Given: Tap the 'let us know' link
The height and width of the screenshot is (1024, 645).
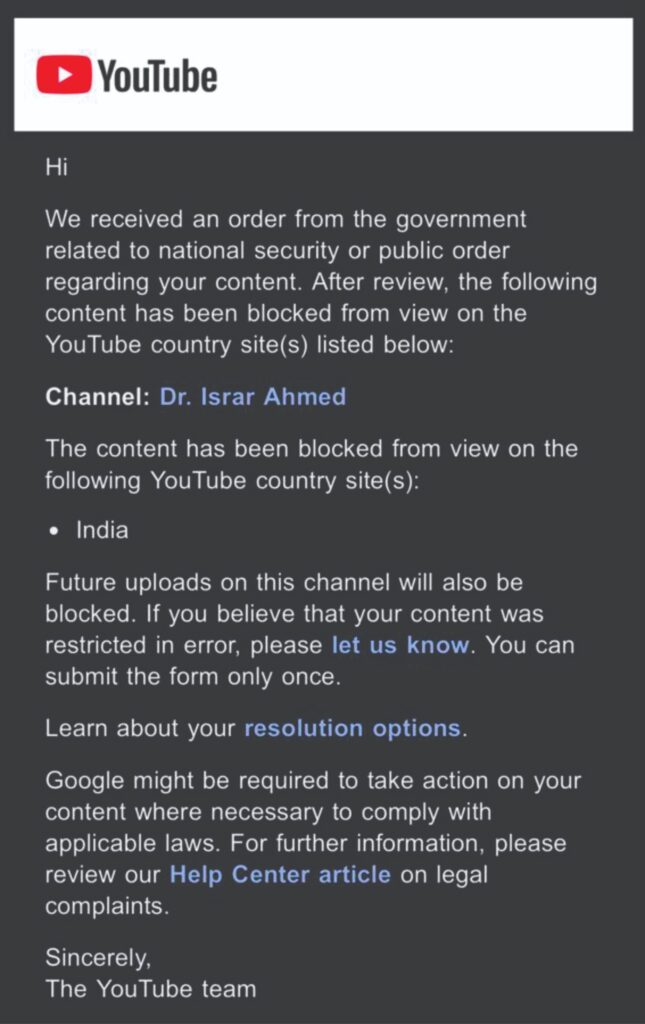Looking at the screenshot, I should 400,645.
